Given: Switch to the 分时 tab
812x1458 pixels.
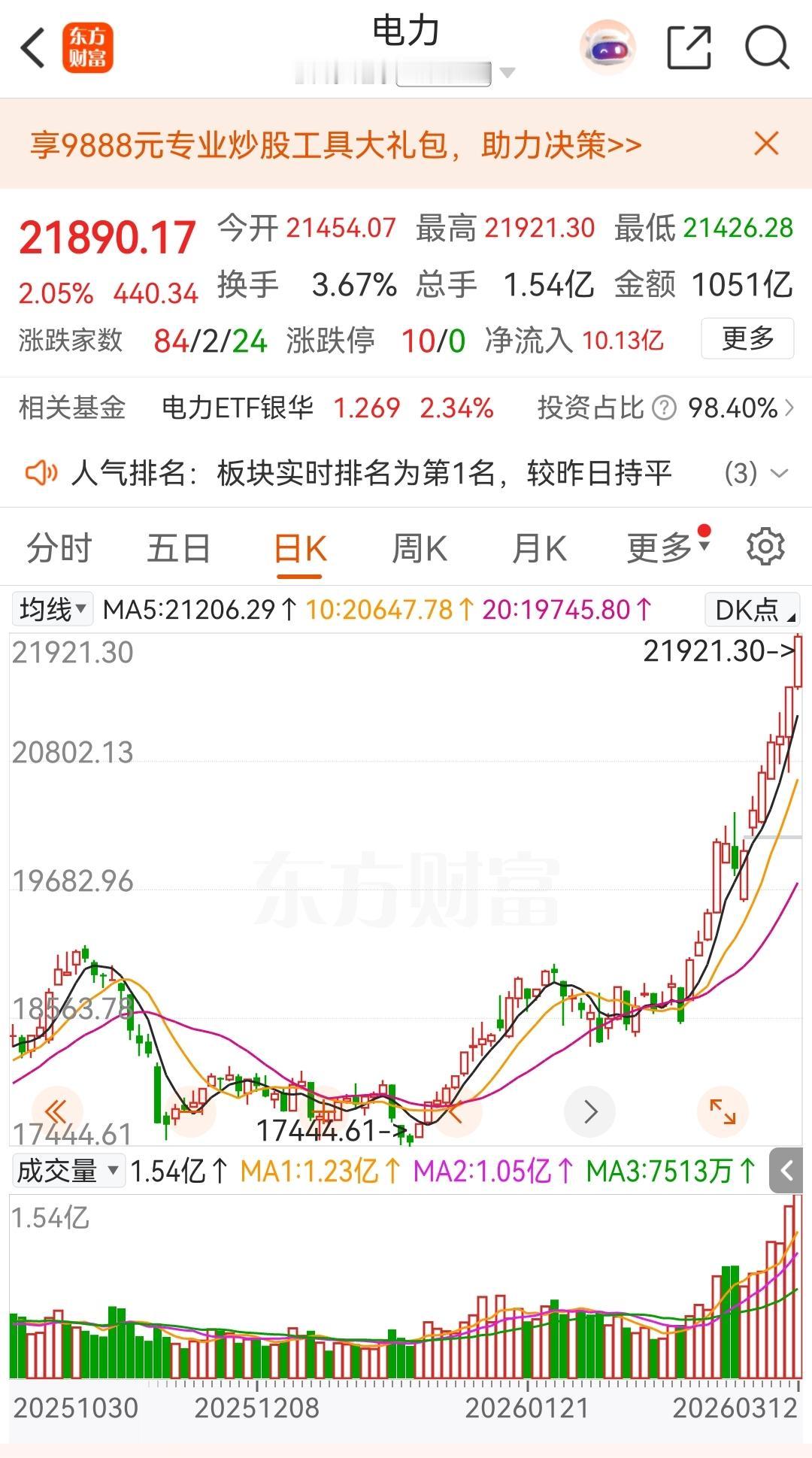Looking at the screenshot, I should point(58,547).
